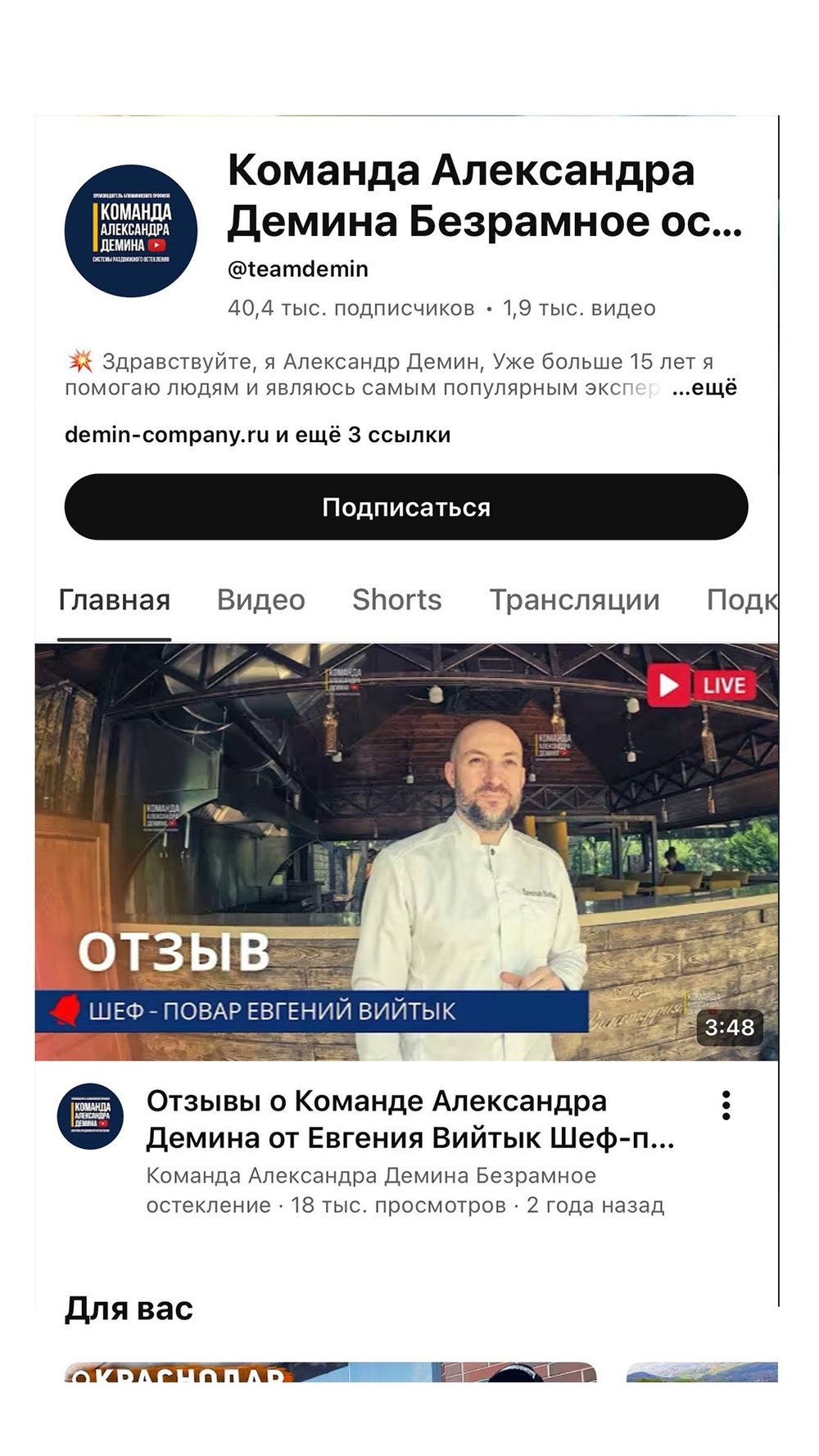Viewport: 819px width, 1456px height.
Task: Open demin-company.ru and other links
Action: pos(257,435)
